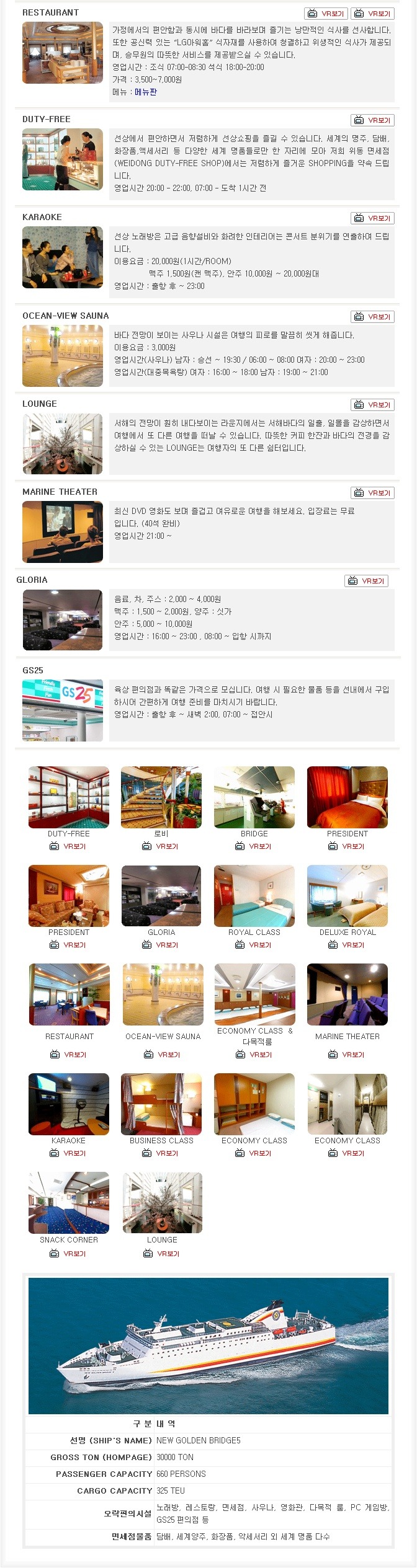The height and width of the screenshot is (1568, 417).
Task: Tap VR보기 under the DELUXE ROYAL thumbnail
Action: (347, 945)
